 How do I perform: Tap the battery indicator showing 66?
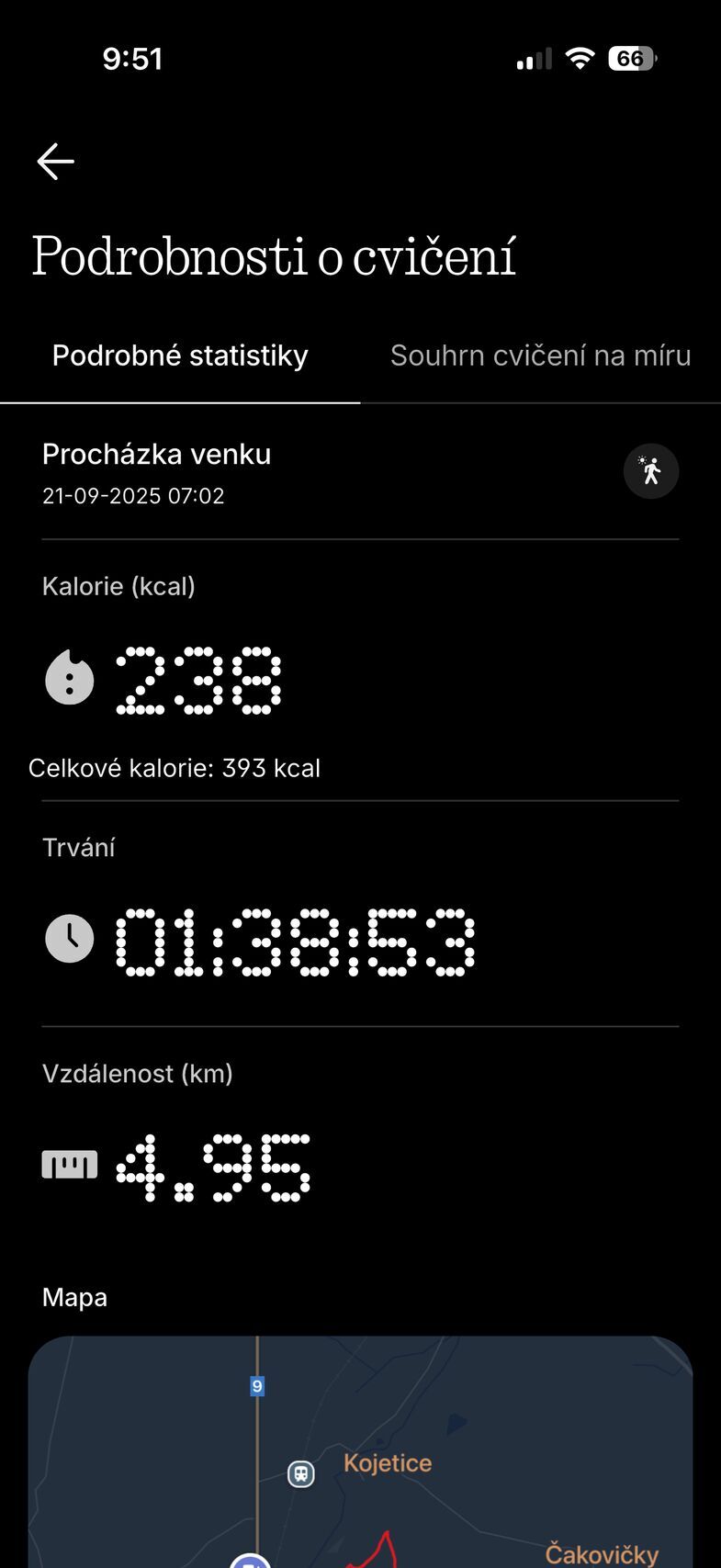coord(631,58)
